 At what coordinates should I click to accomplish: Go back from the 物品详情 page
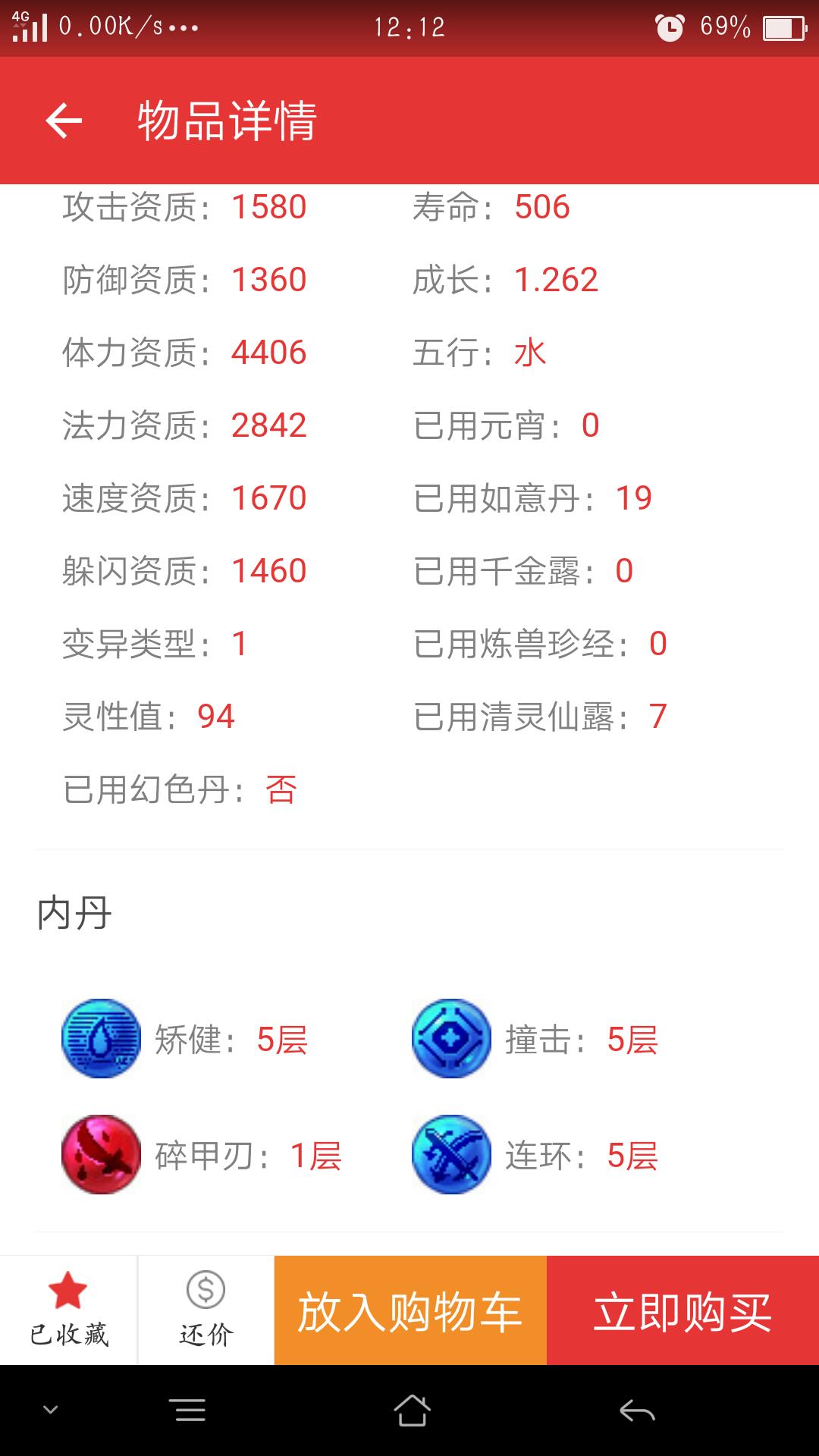(64, 121)
